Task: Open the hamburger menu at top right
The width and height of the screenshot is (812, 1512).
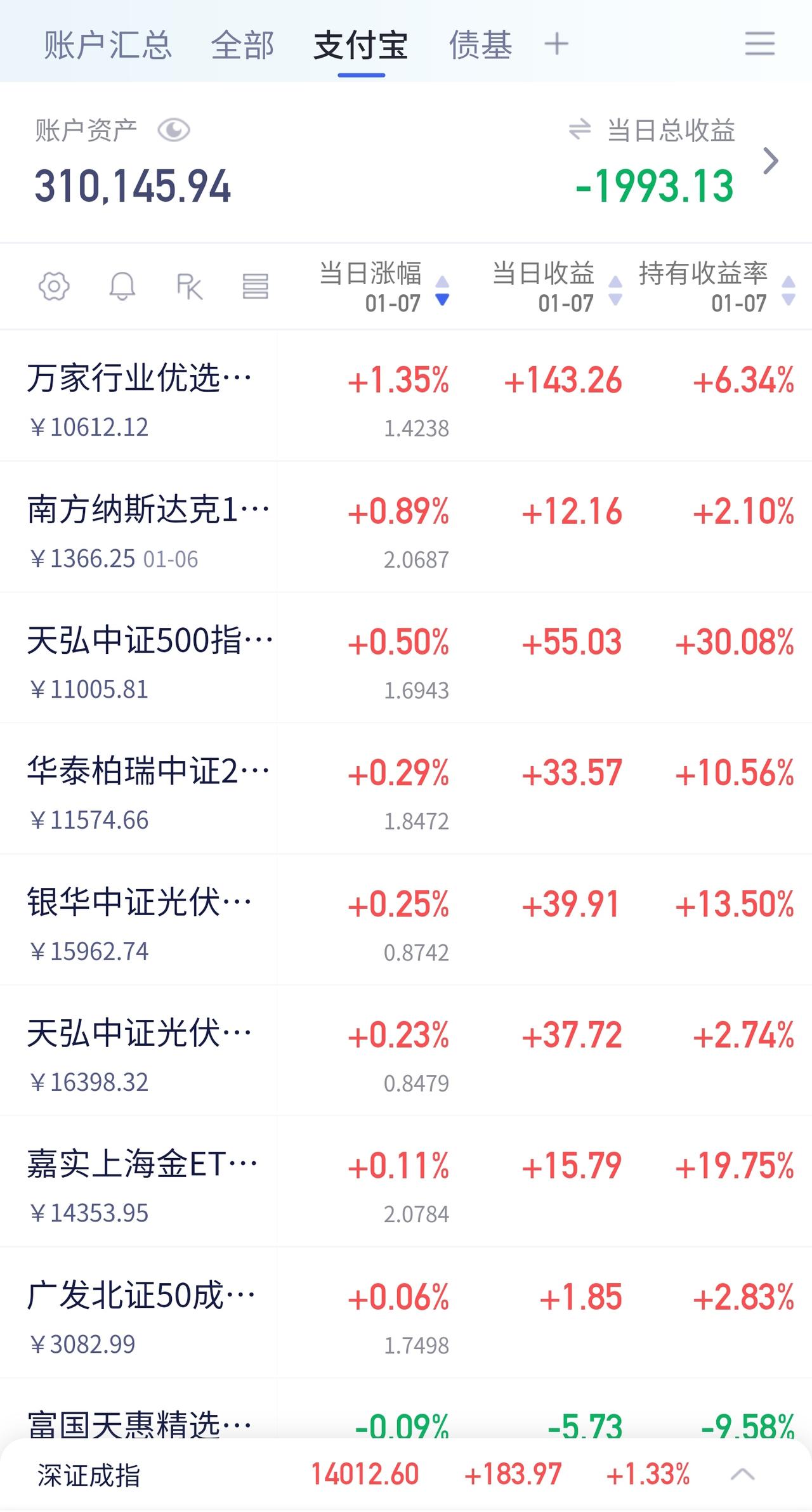Action: click(x=759, y=44)
